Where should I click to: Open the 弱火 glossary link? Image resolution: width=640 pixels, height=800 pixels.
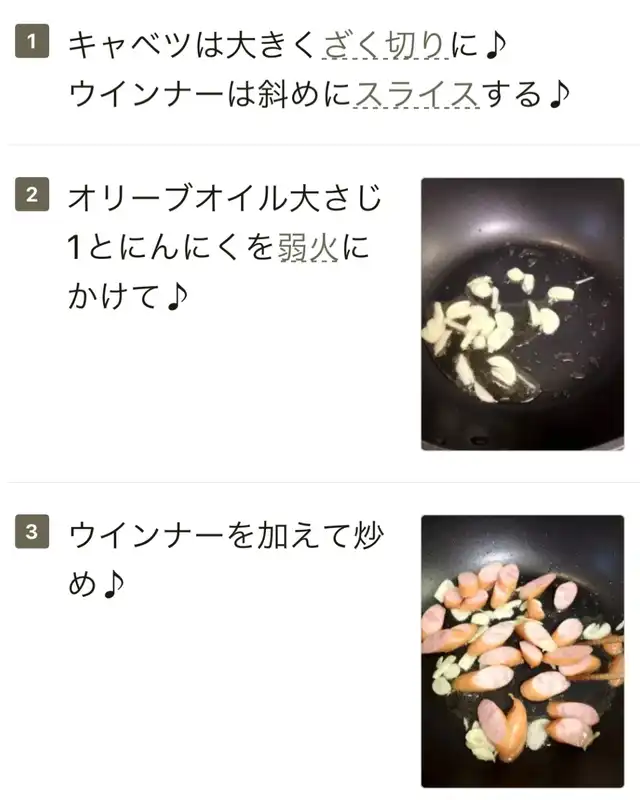coord(308,247)
